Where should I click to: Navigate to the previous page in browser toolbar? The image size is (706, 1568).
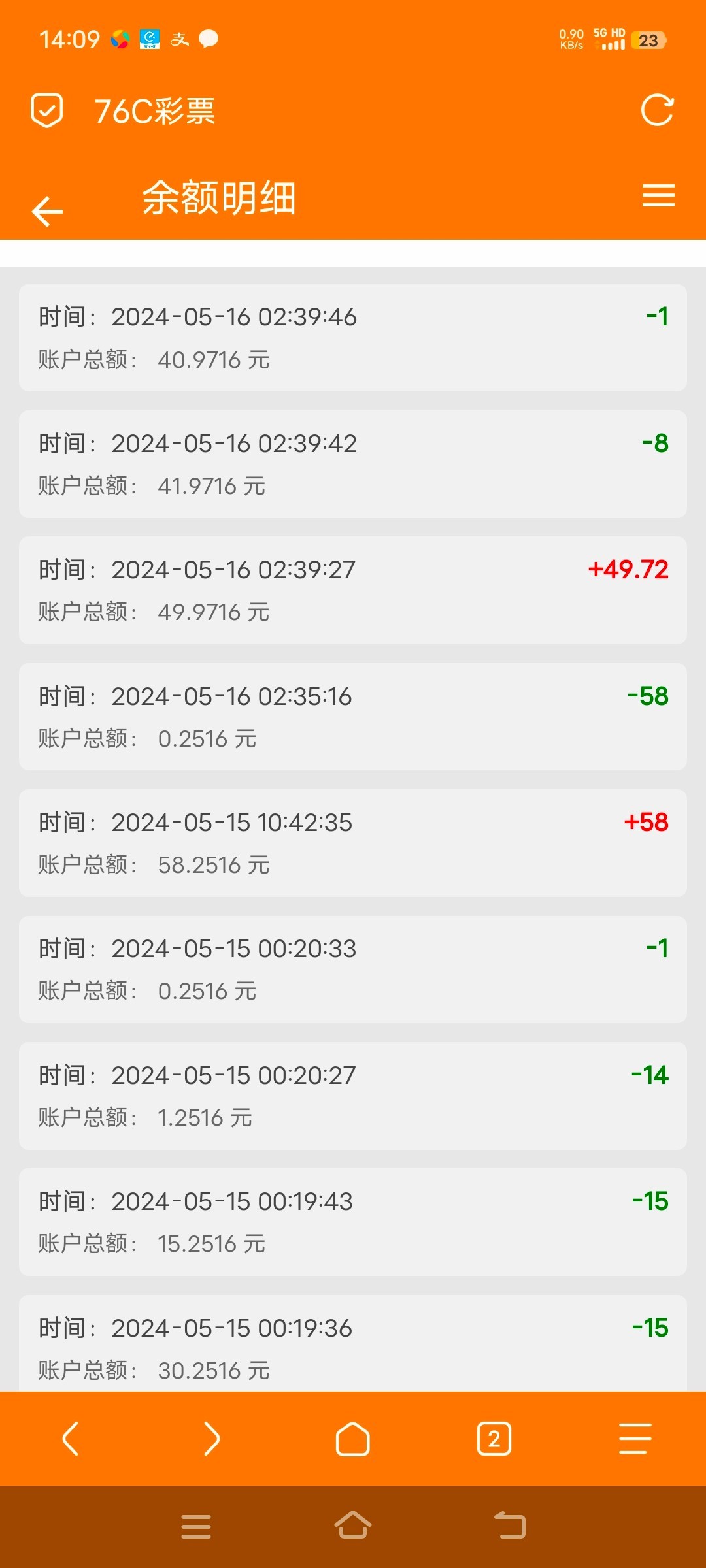coord(71,1439)
